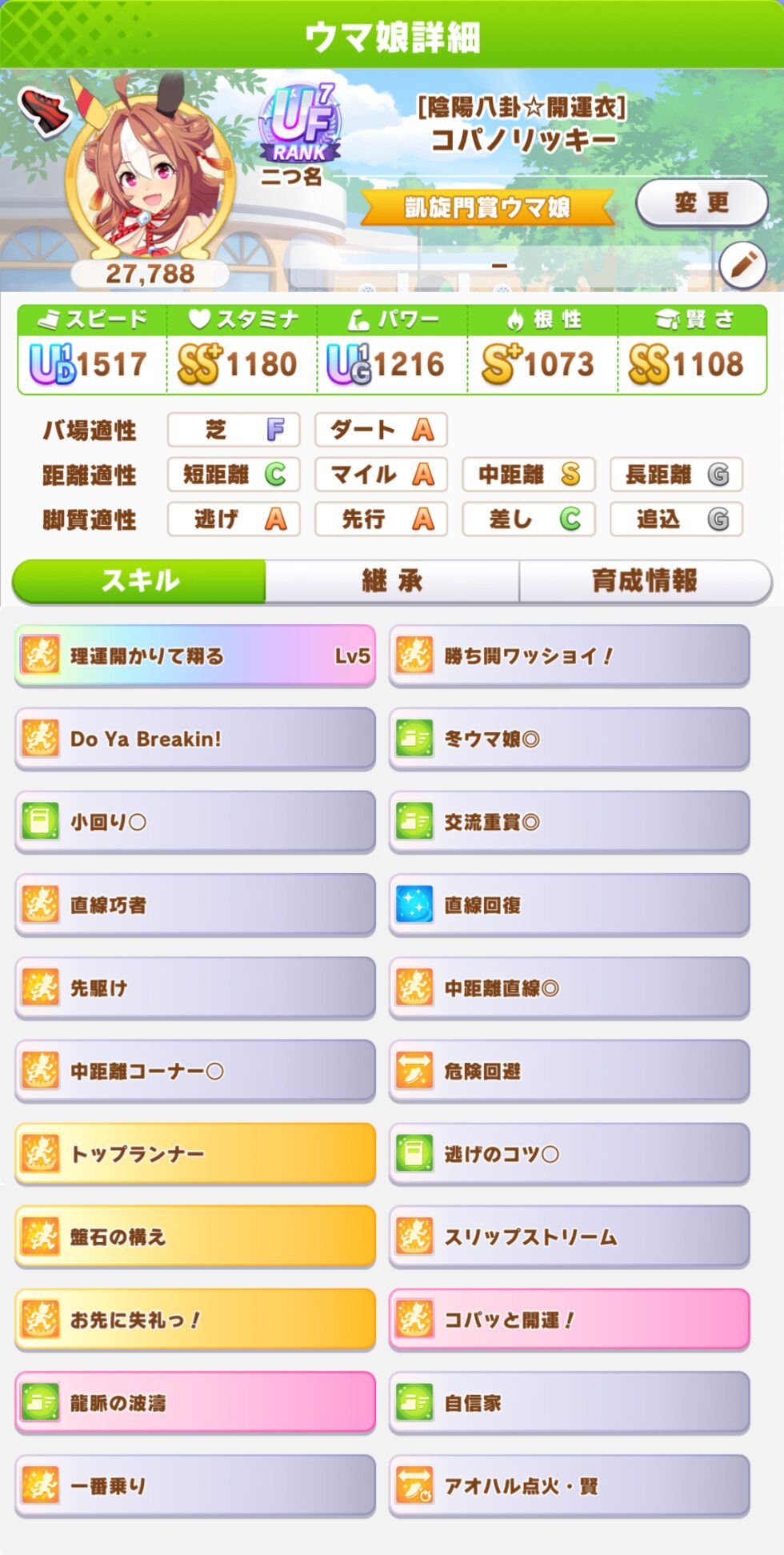View the トップランナー skill
This screenshot has width=784, height=1555.
point(195,1154)
